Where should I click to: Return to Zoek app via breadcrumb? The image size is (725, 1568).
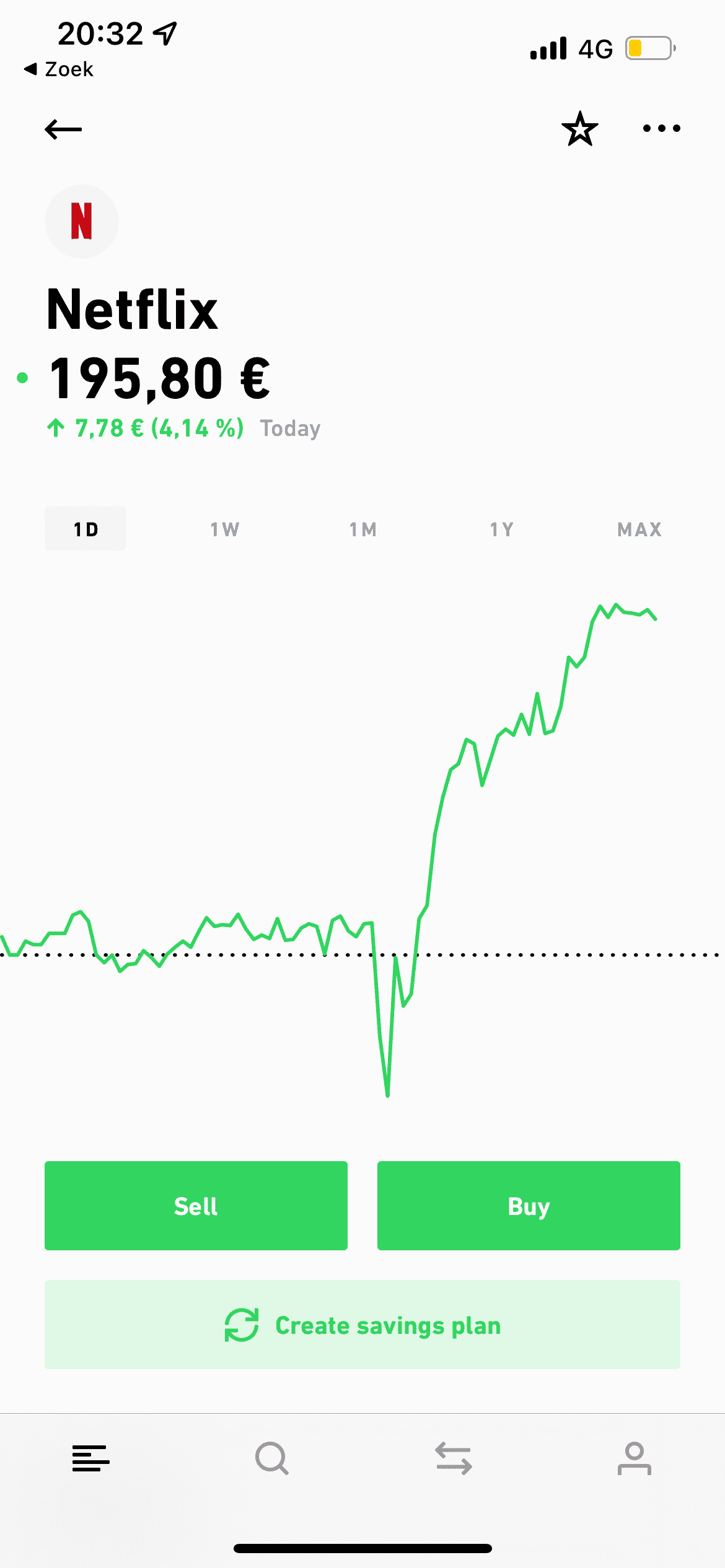[59, 69]
